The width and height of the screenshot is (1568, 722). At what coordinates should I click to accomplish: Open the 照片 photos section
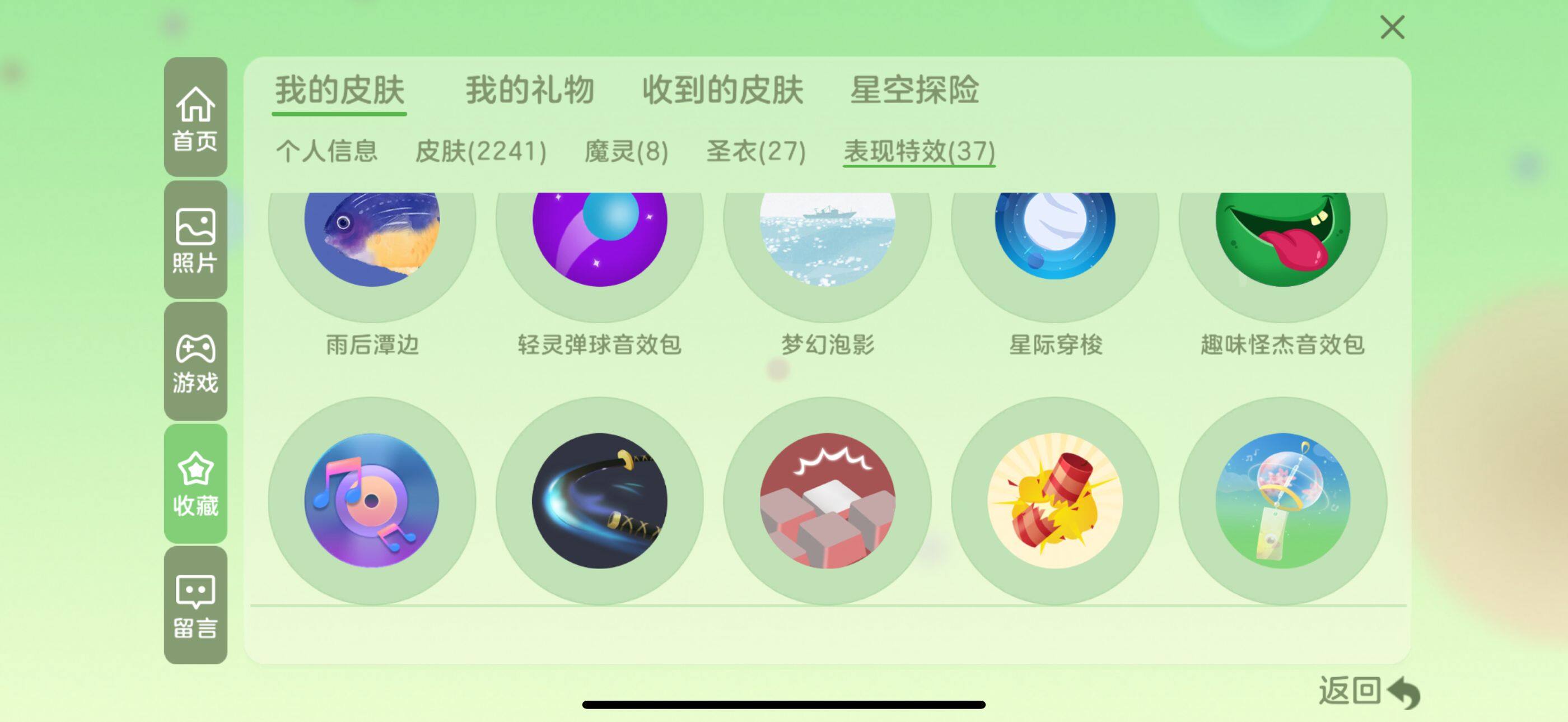(x=195, y=240)
